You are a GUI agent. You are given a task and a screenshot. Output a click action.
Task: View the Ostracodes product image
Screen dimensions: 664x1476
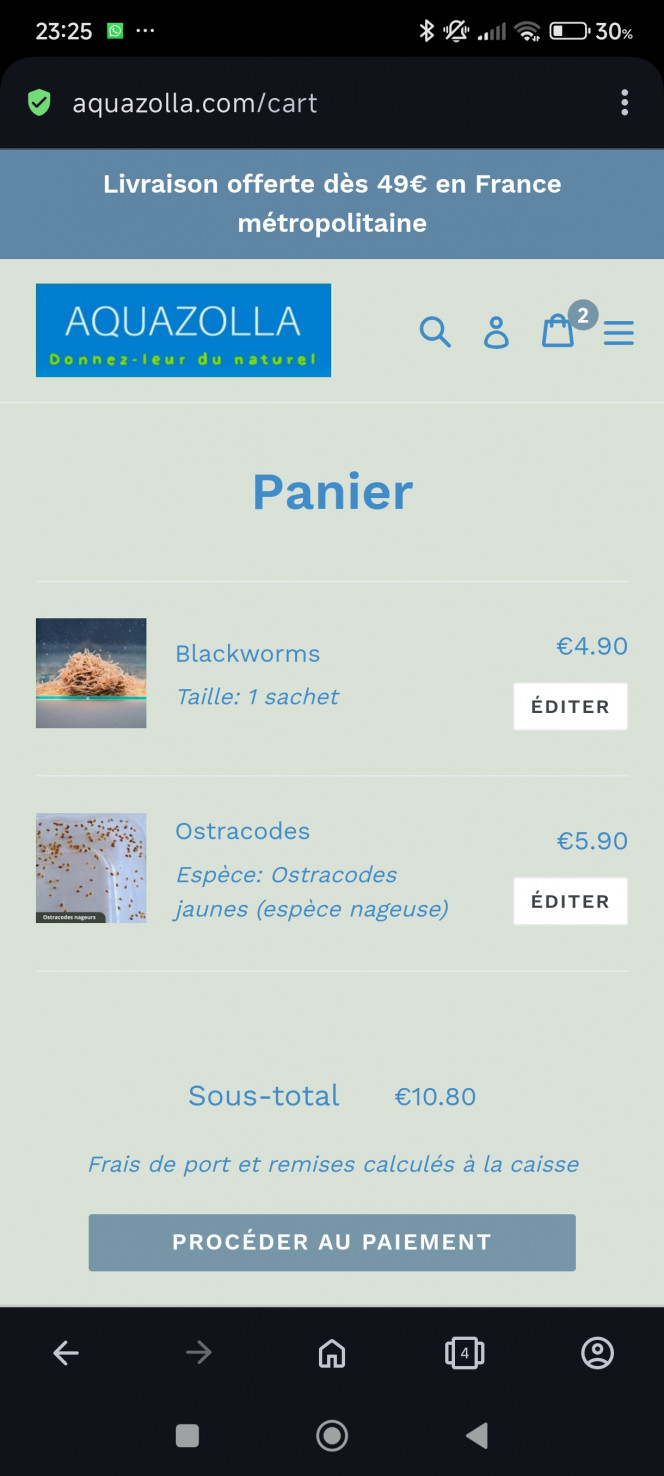coord(91,868)
